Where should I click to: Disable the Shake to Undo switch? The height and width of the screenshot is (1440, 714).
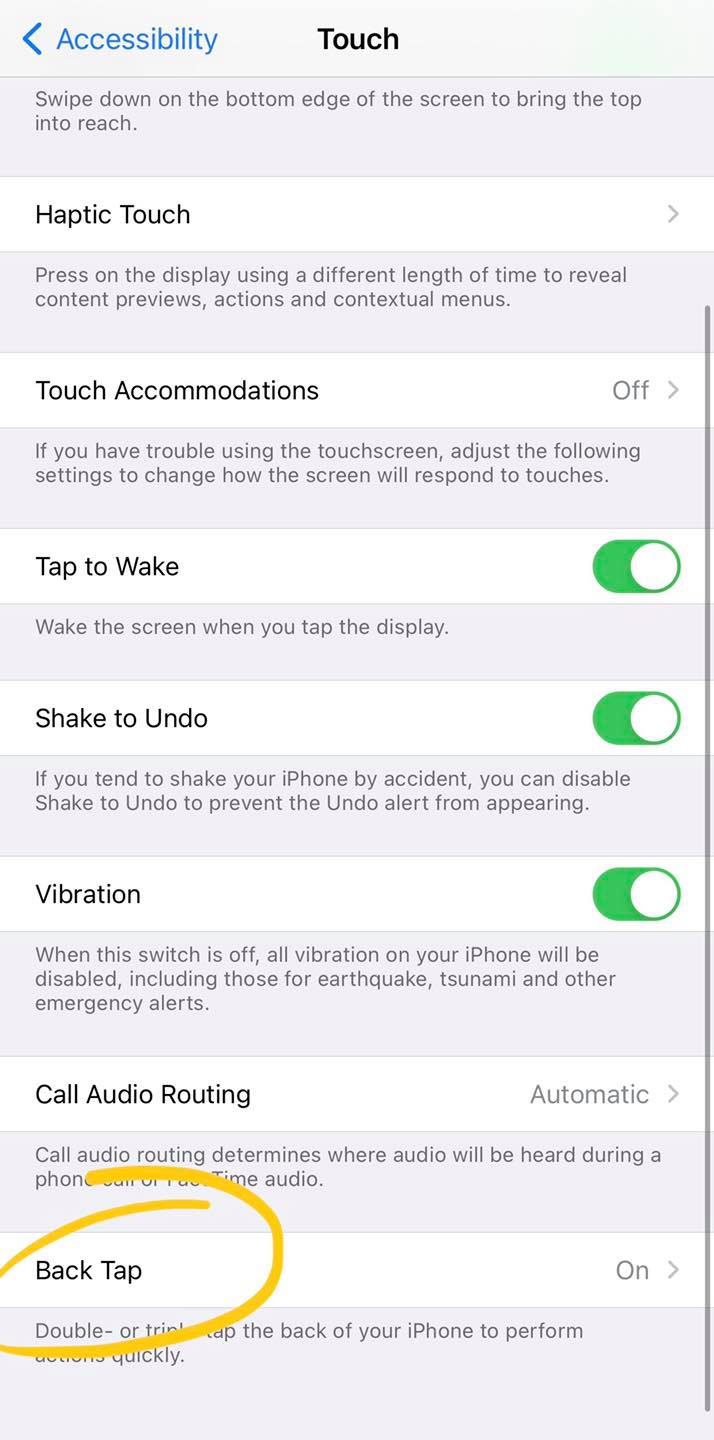click(636, 719)
